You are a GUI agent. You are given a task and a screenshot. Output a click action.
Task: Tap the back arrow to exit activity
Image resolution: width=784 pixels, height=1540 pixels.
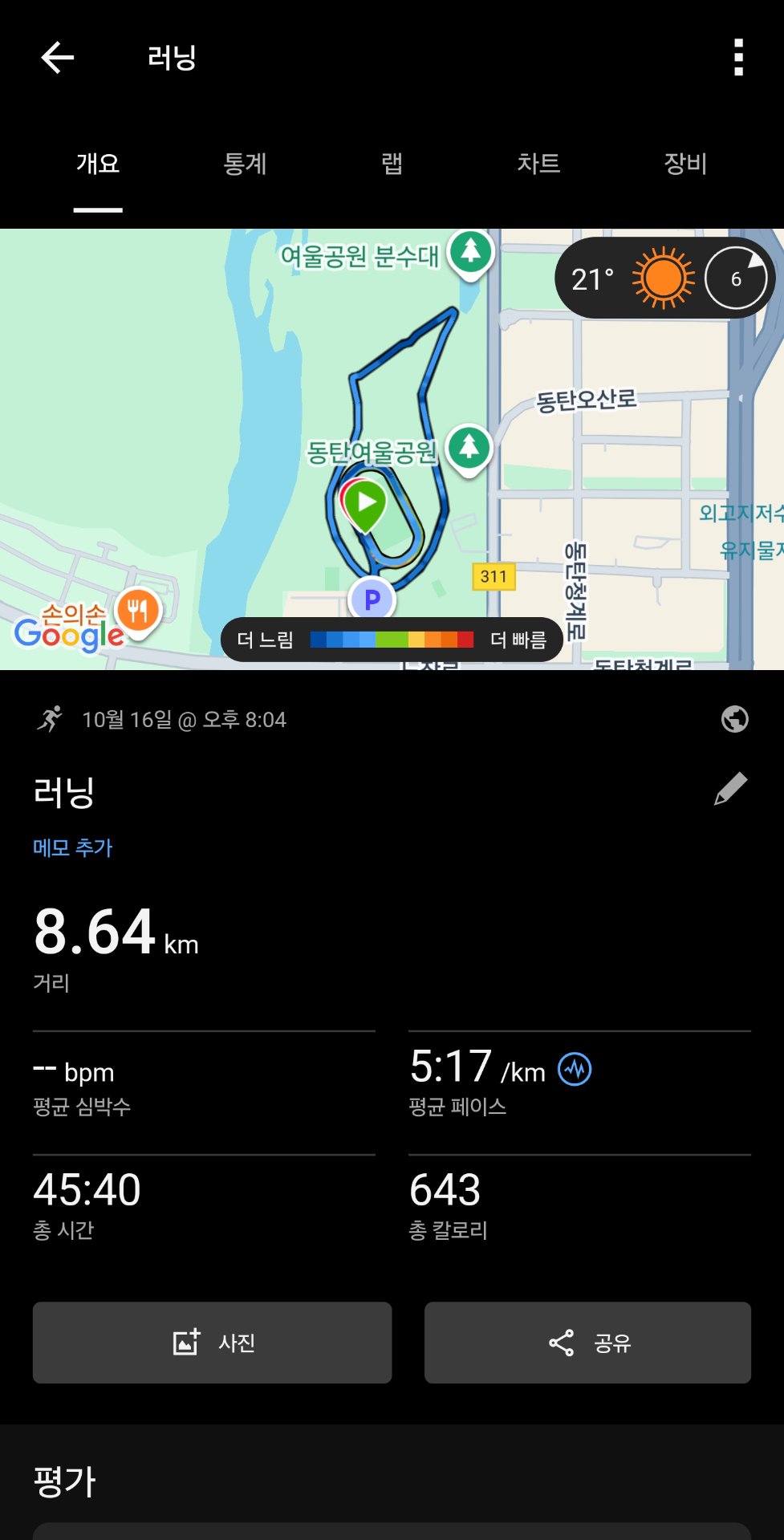(x=56, y=57)
